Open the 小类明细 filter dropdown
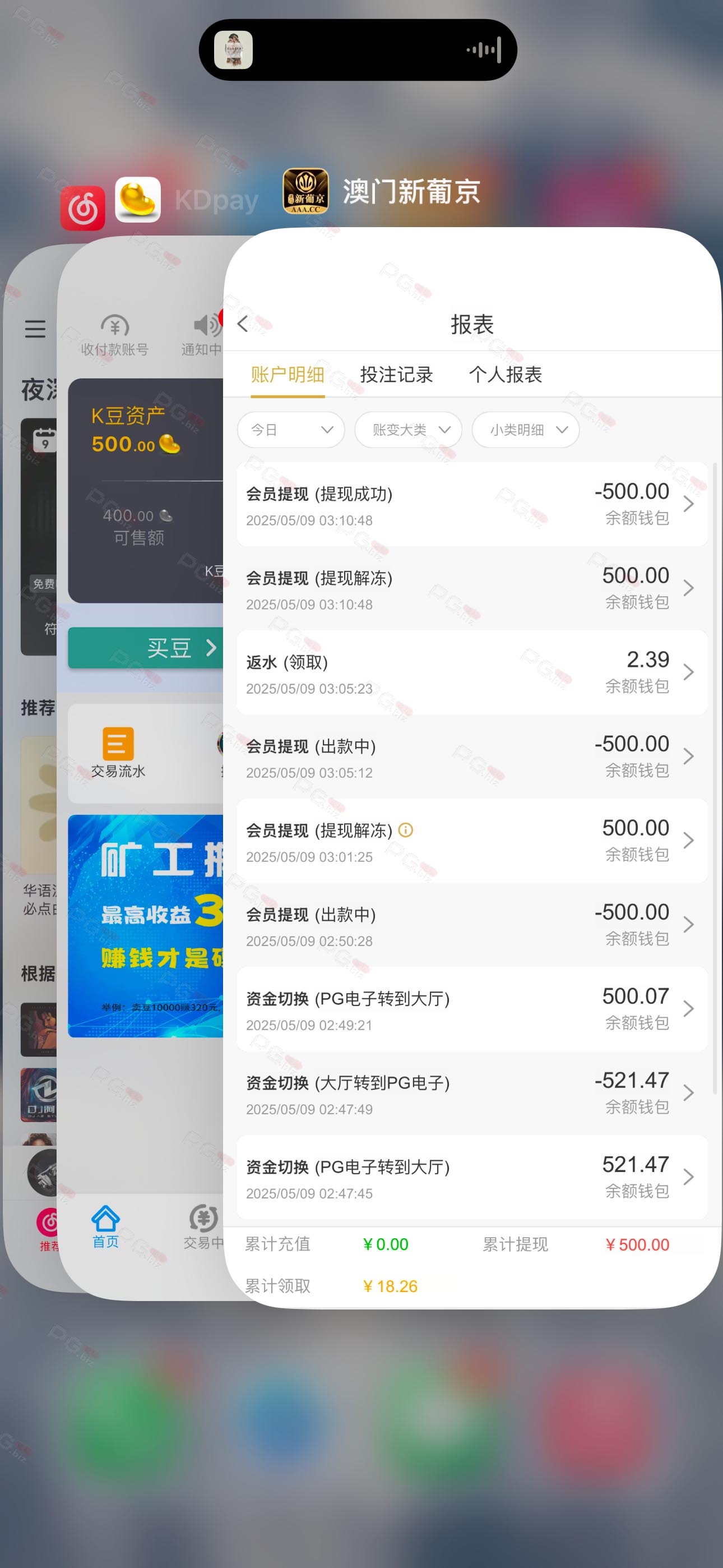This screenshot has height=1568, width=723. pos(526,430)
